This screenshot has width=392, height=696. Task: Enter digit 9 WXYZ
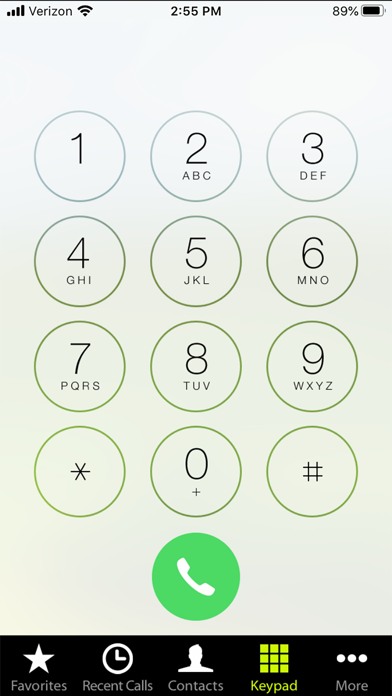(312, 367)
